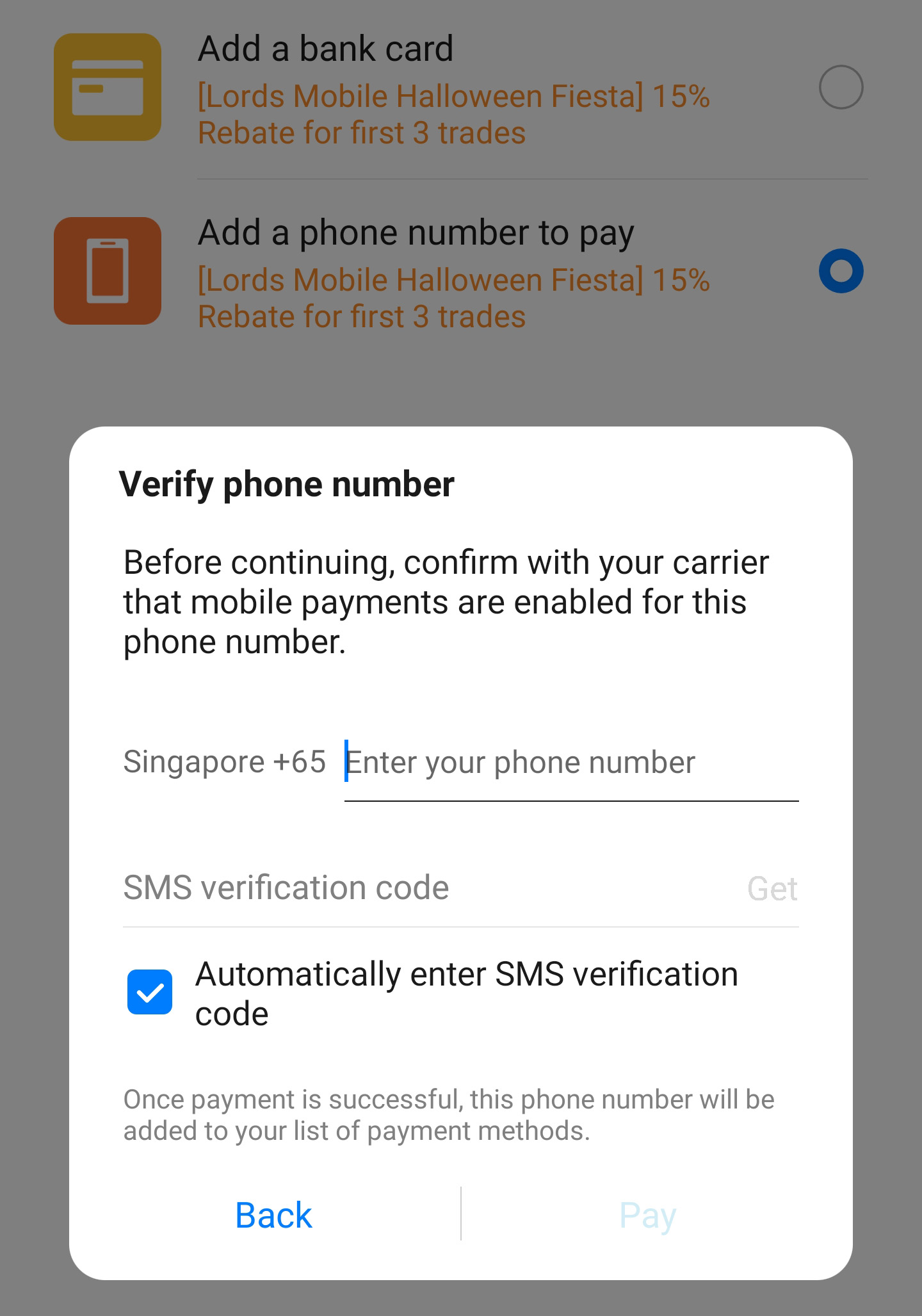Viewport: 922px width, 1316px height.
Task: Select the Add a bank card radio button
Action: coord(841,87)
